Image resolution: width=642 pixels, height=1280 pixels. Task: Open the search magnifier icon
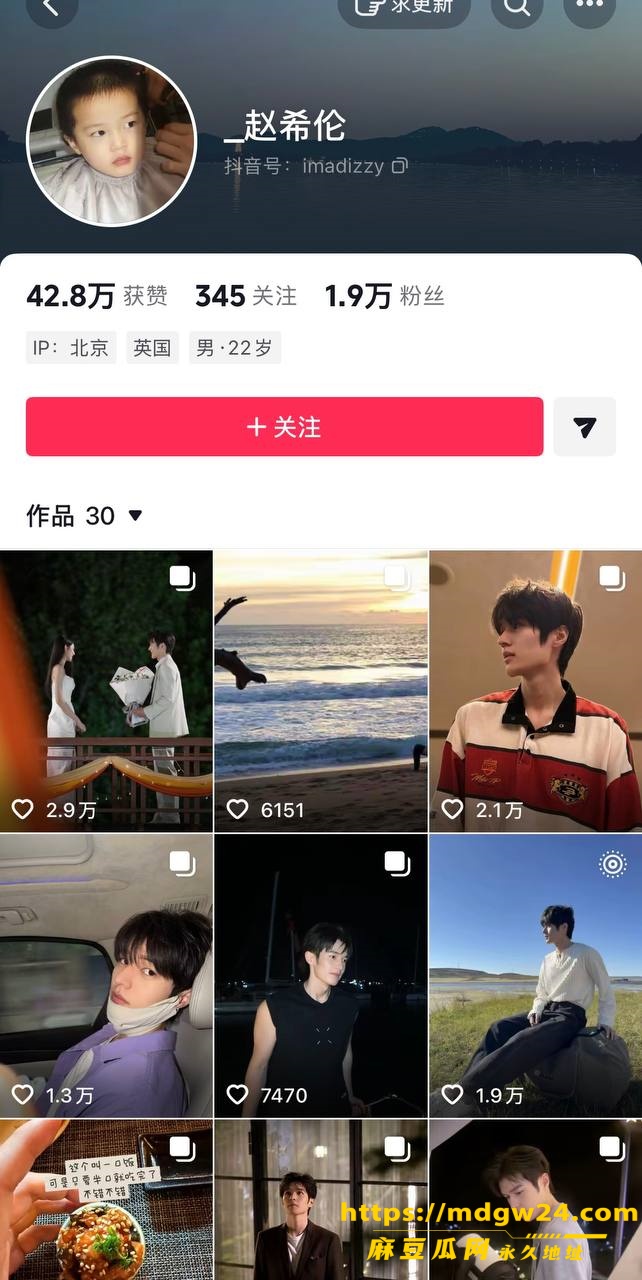pos(517,9)
